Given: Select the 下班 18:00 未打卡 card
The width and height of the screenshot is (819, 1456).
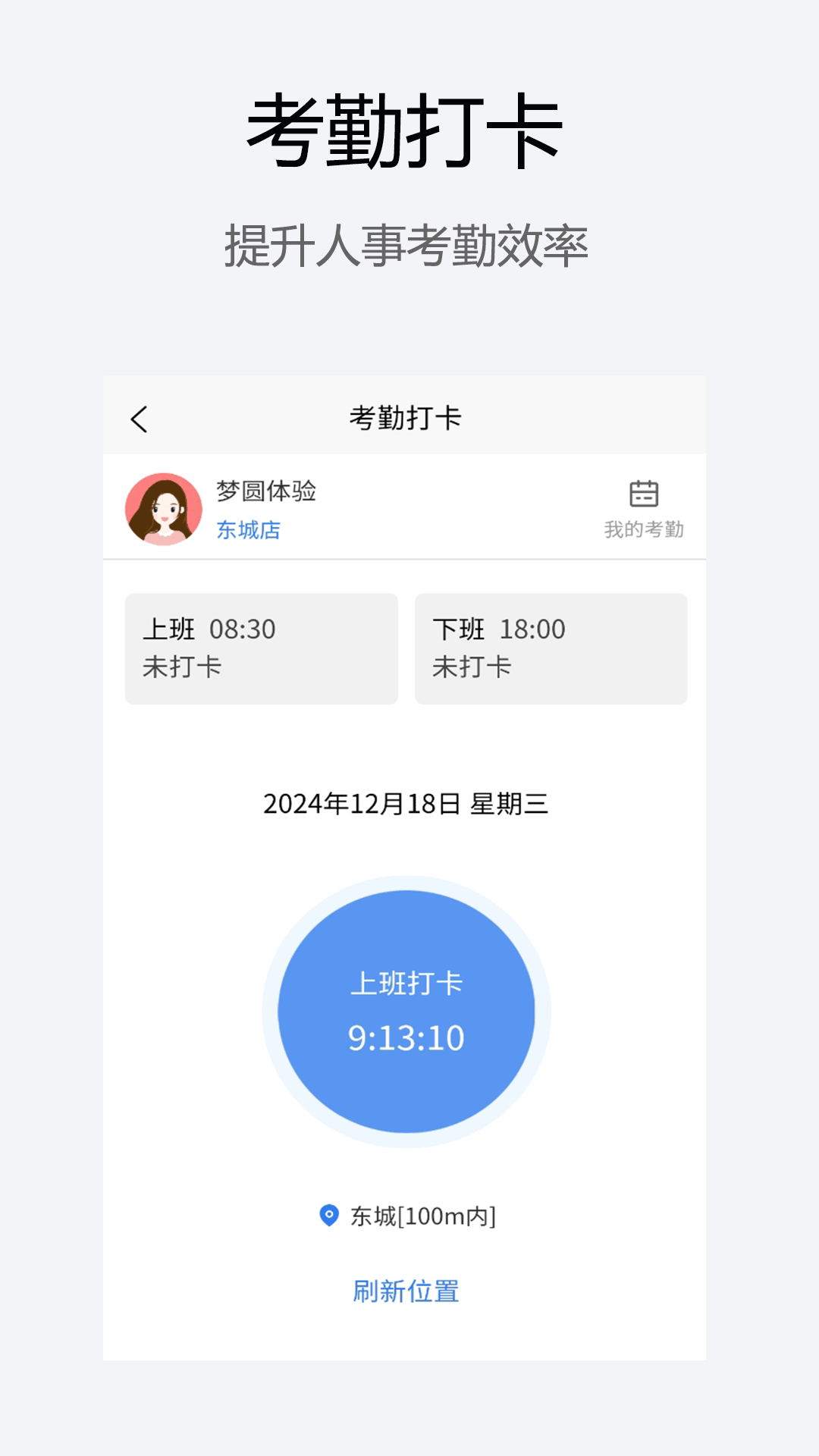Looking at the screenshot, I should click(x=551, y=649).
